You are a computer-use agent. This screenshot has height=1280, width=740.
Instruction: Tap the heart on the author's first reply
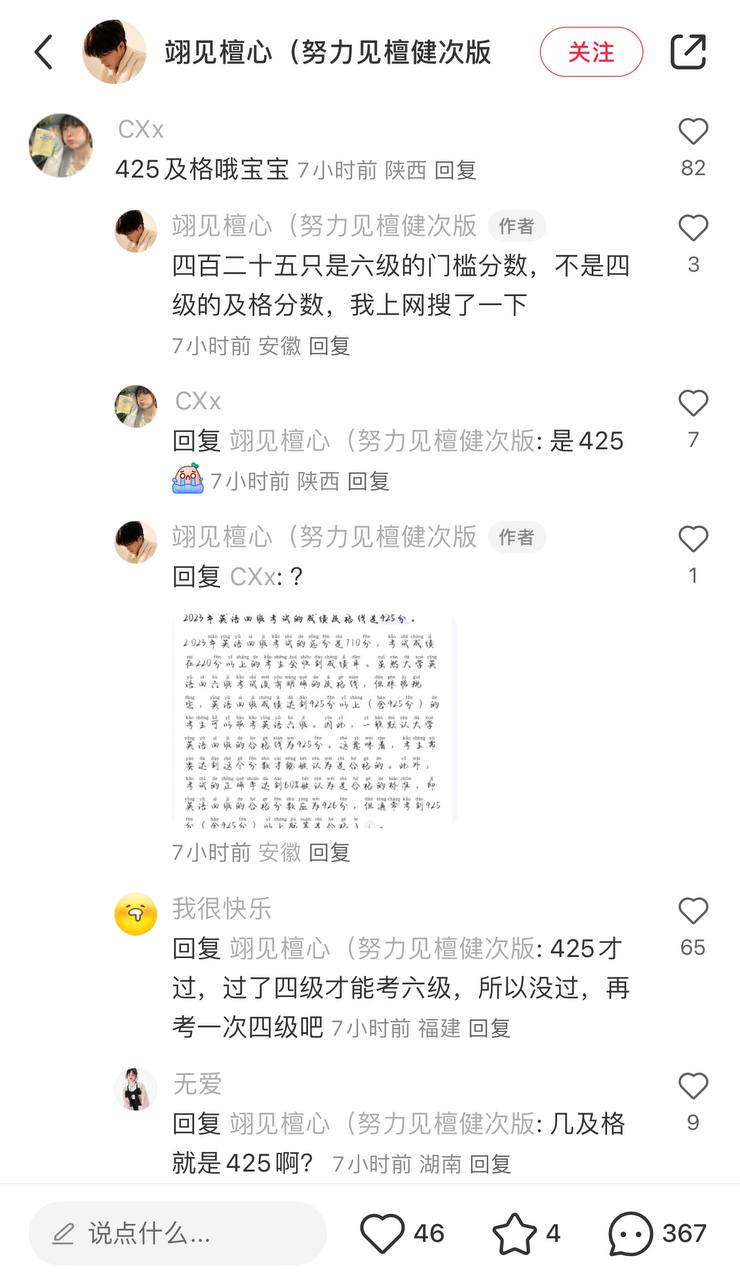coord(693,227)
